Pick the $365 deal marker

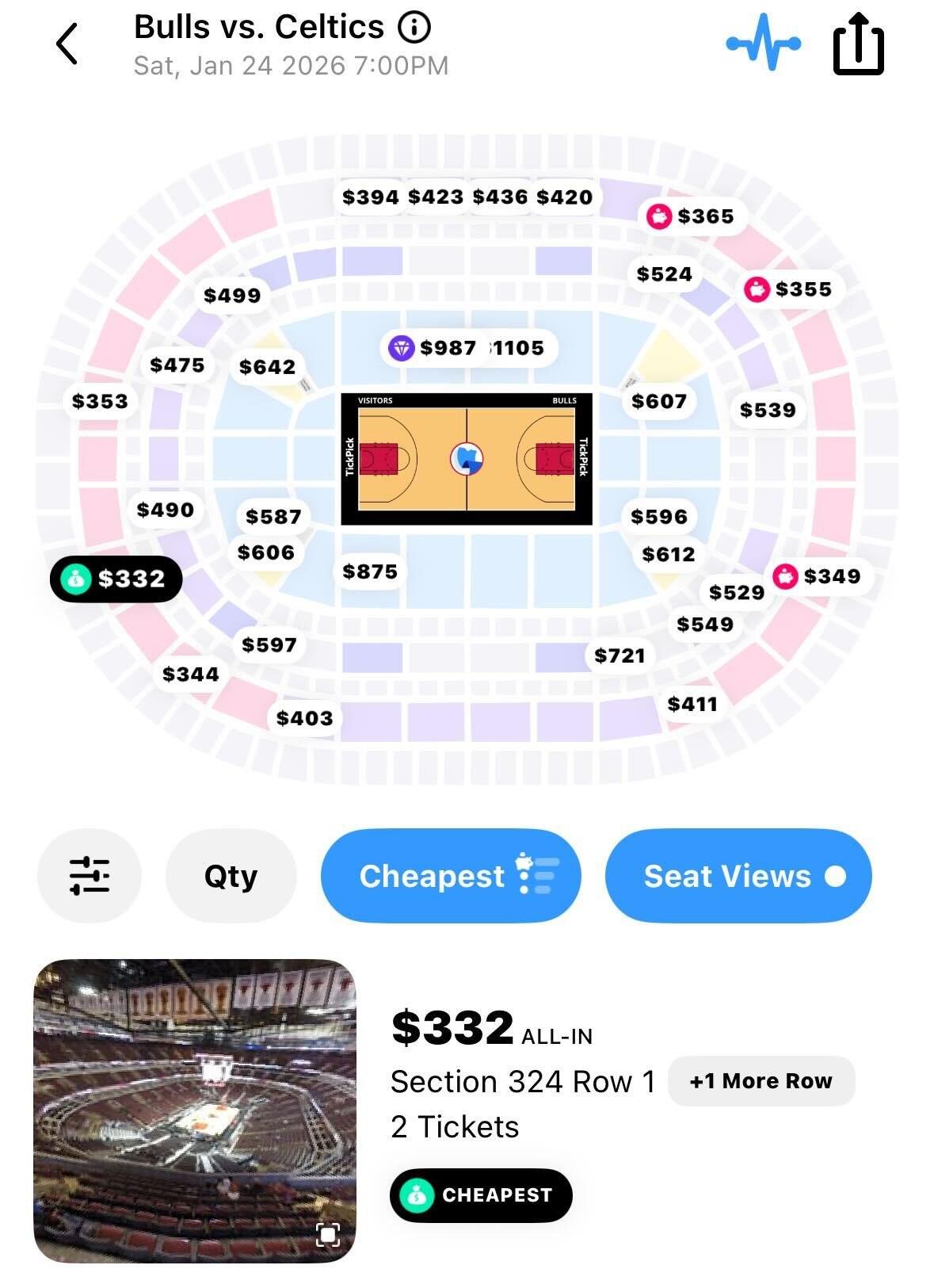coord(692,216)
